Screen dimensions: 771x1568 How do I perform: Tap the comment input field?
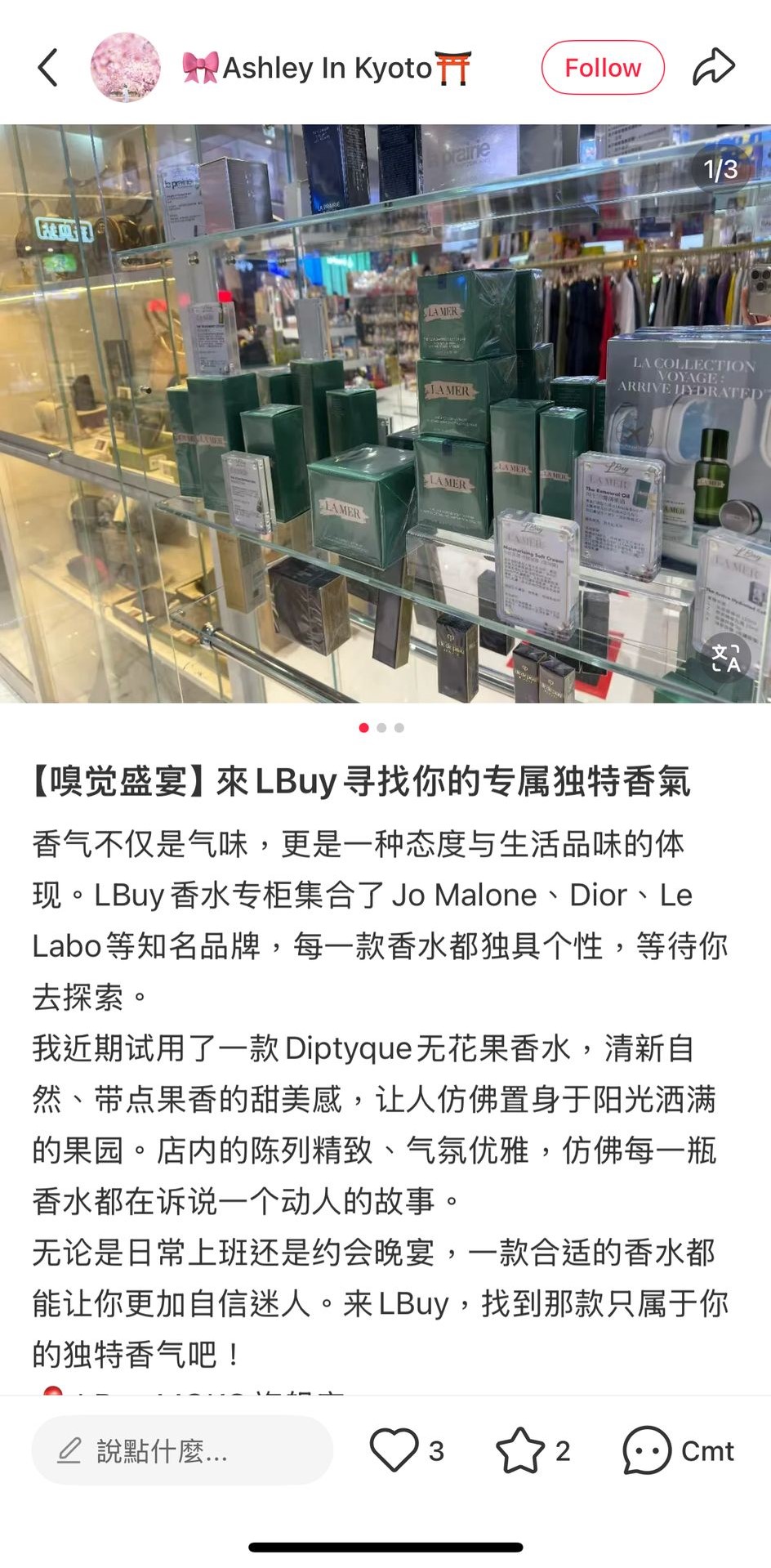(x=182, y=1450)
